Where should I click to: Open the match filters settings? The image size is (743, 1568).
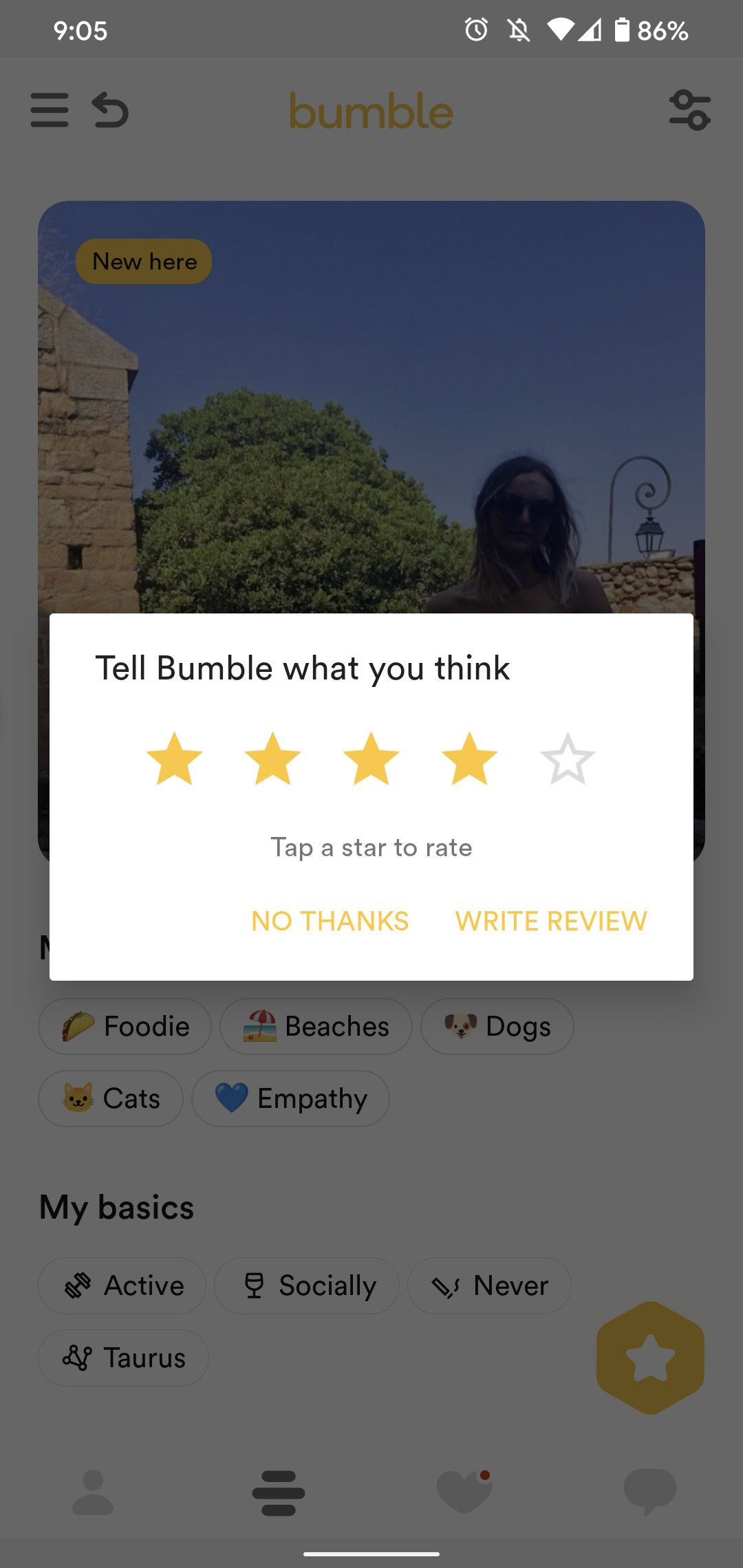coord(691,110)
